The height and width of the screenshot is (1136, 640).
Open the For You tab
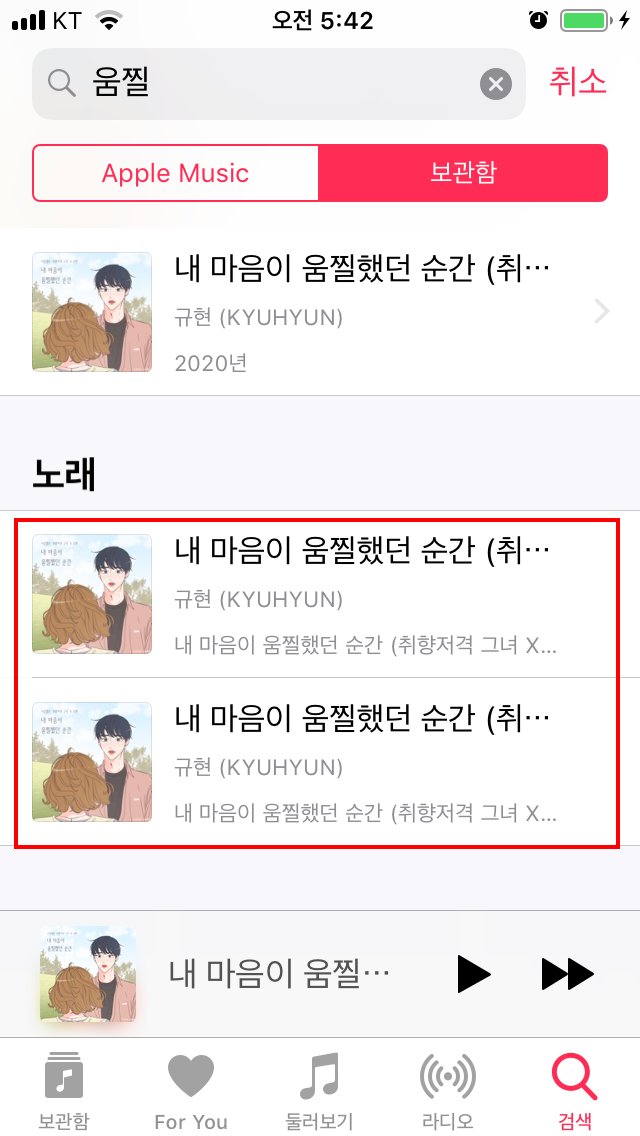(x=191, y=1090)
